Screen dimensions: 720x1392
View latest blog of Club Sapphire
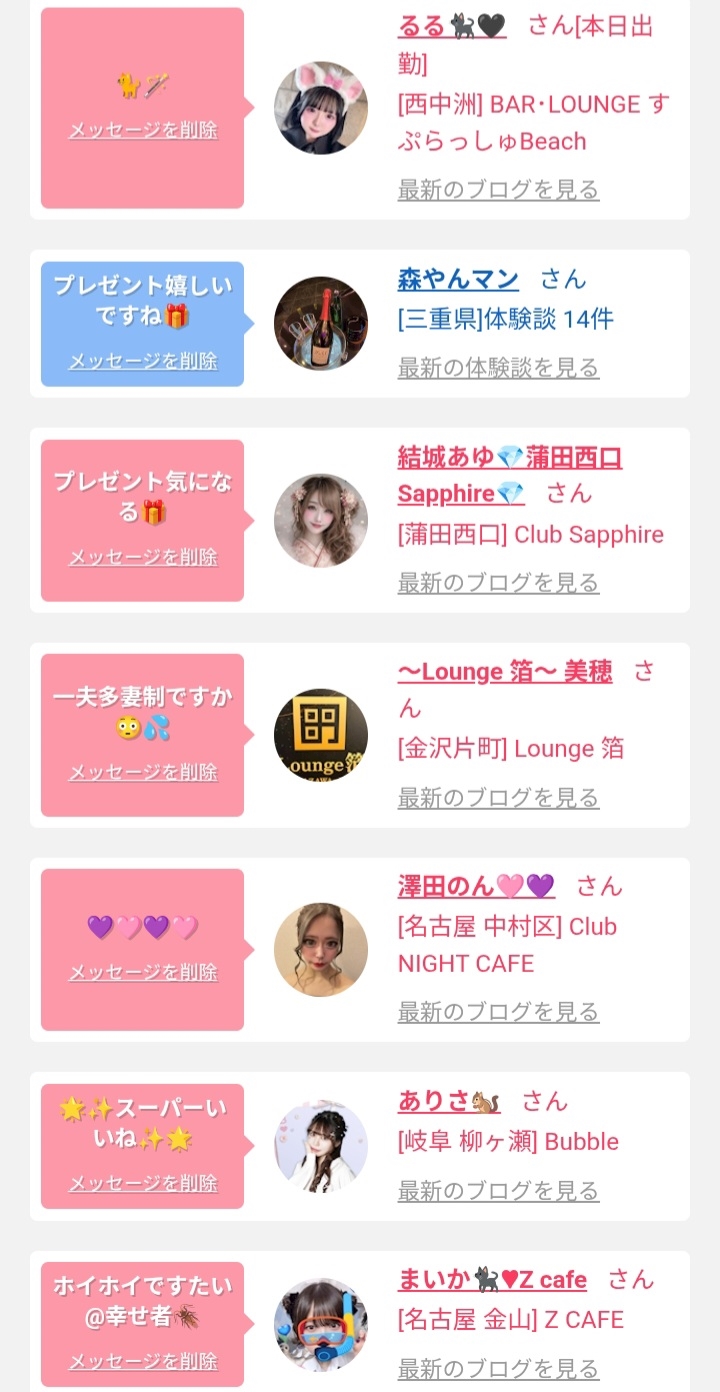point(498,582)
